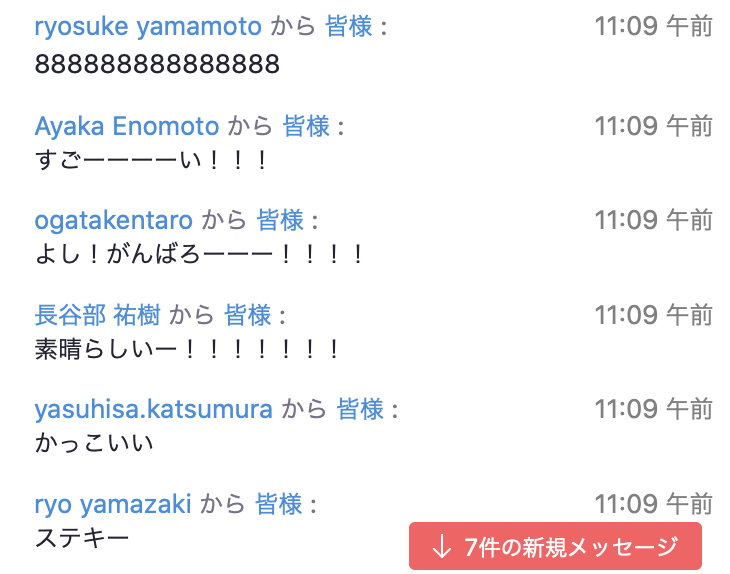Tap sender name Ayaka Enomoto
Viewport: 730px width, 574px height.
click(x=126, y=126)
